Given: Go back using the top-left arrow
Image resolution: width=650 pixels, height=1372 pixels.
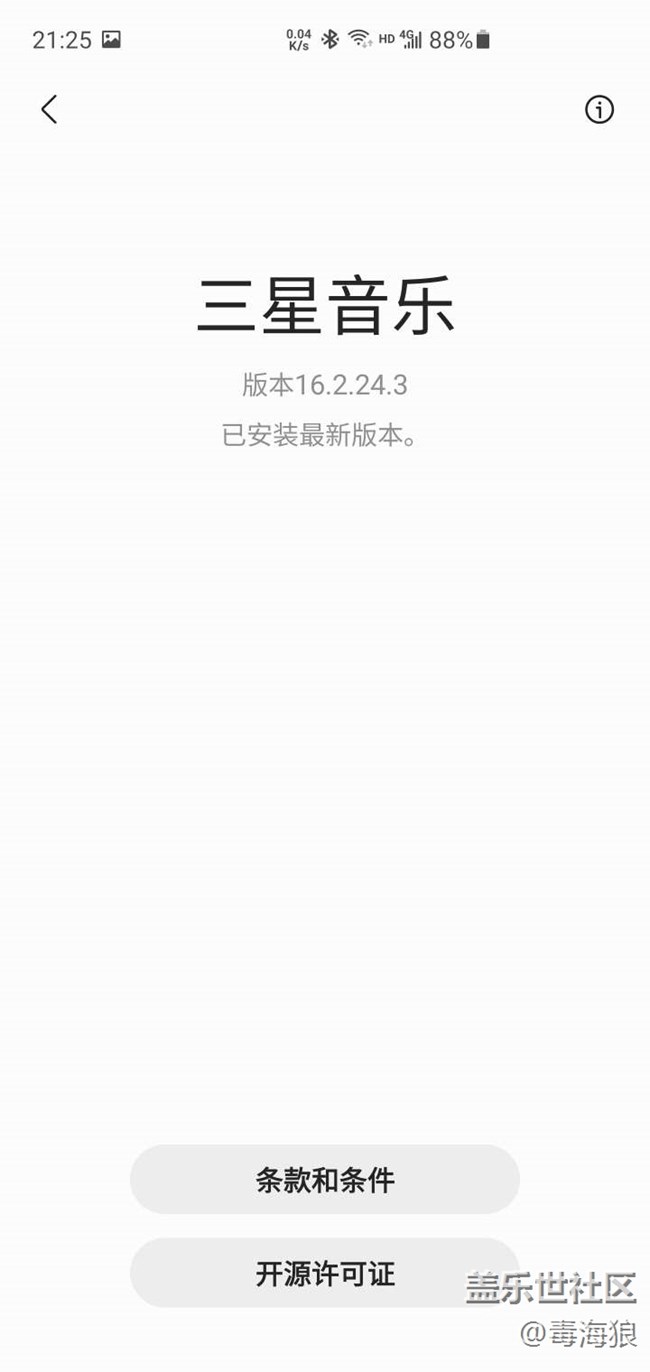Looking at the screenshot, I should point(49,109).
